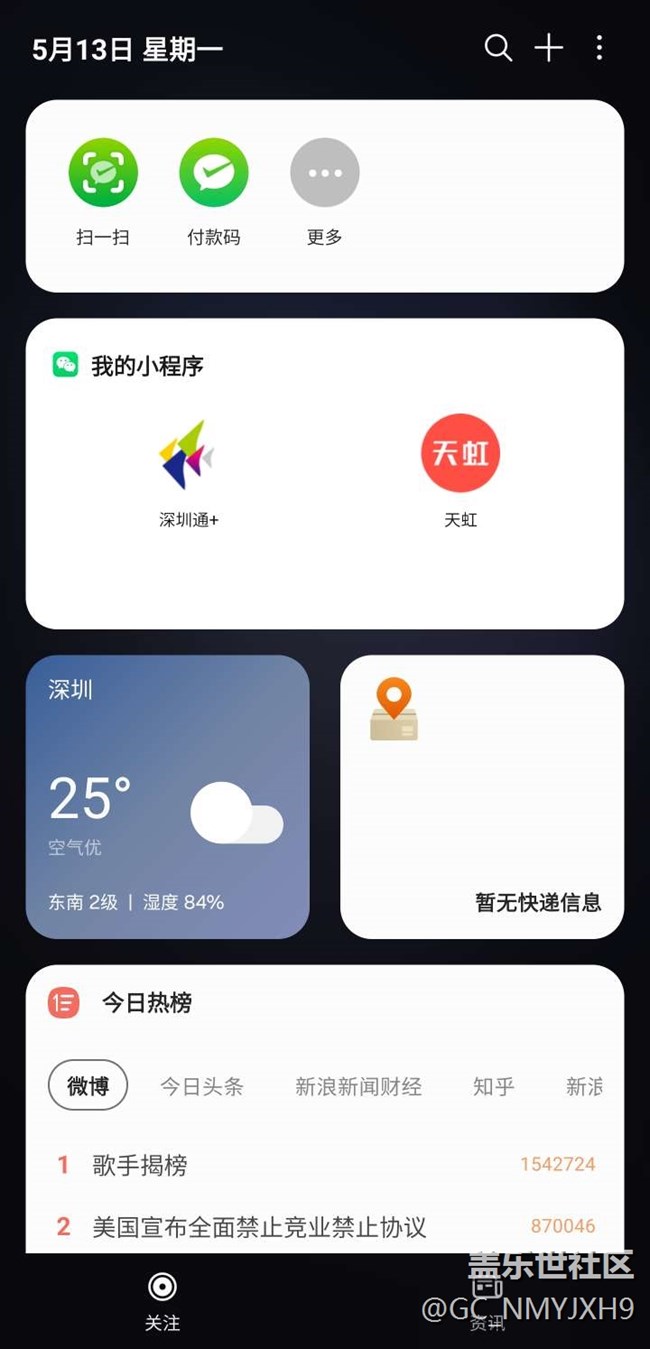
Task: Open 付款码 payment code shortcut
Action: (x=214, y=192)
